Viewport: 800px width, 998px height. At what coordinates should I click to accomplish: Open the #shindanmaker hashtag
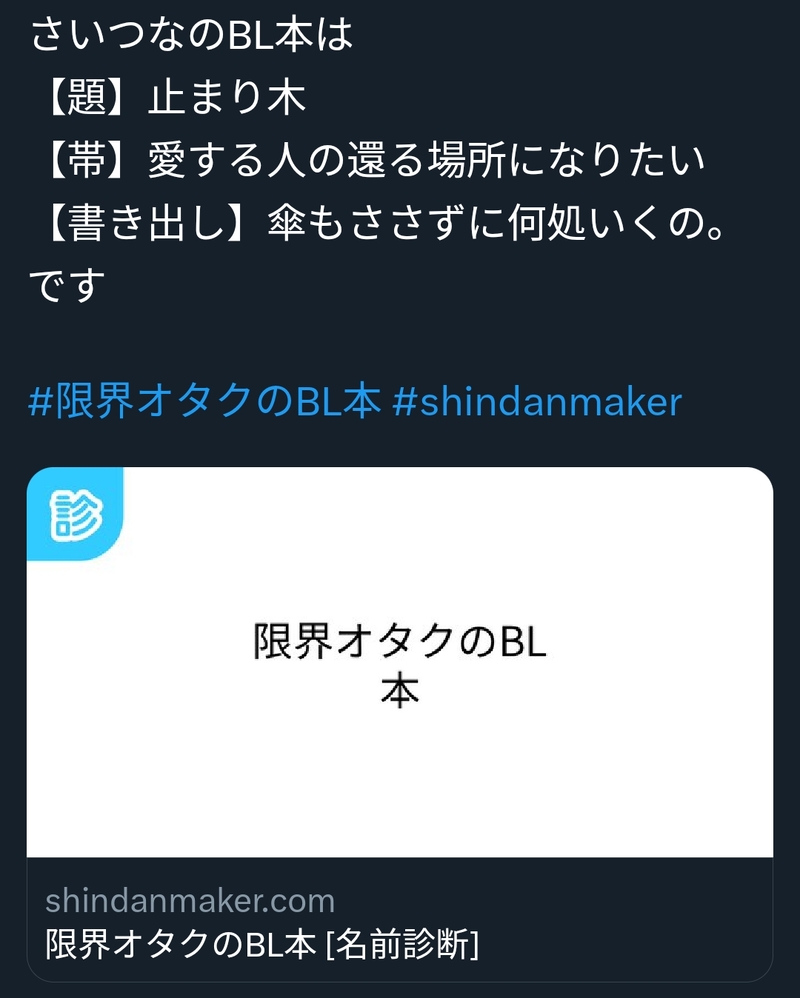point(537,402)
